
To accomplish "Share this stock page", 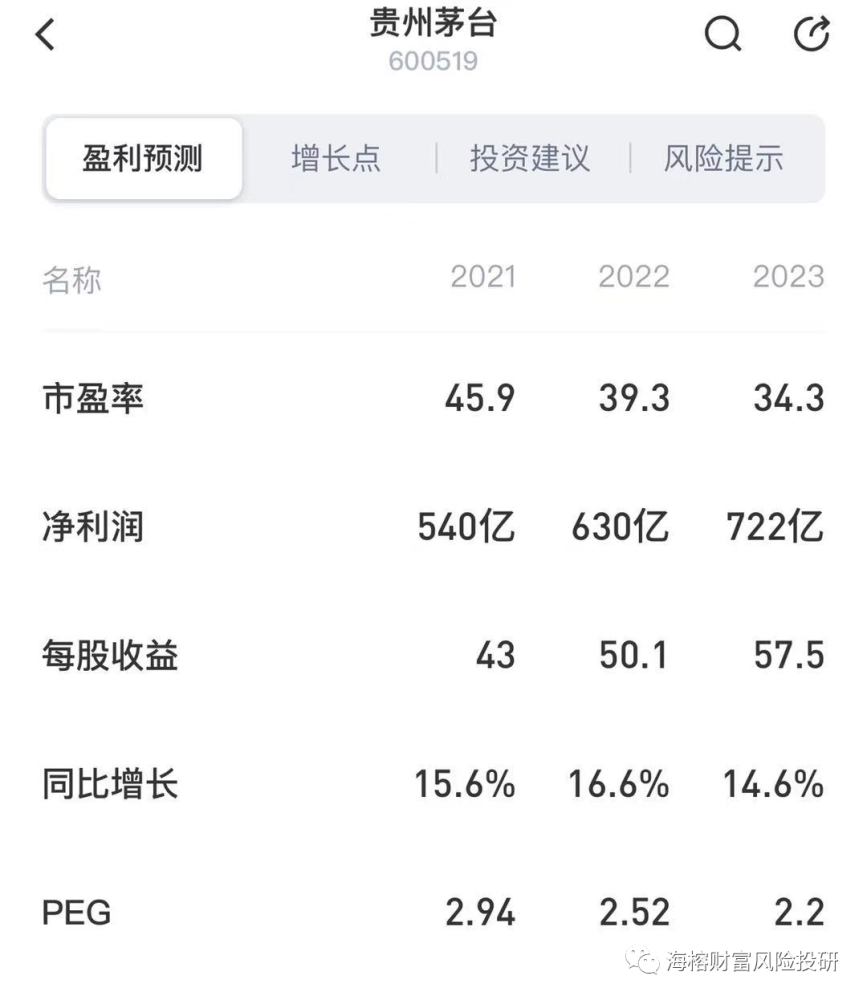I will [811, 35].
